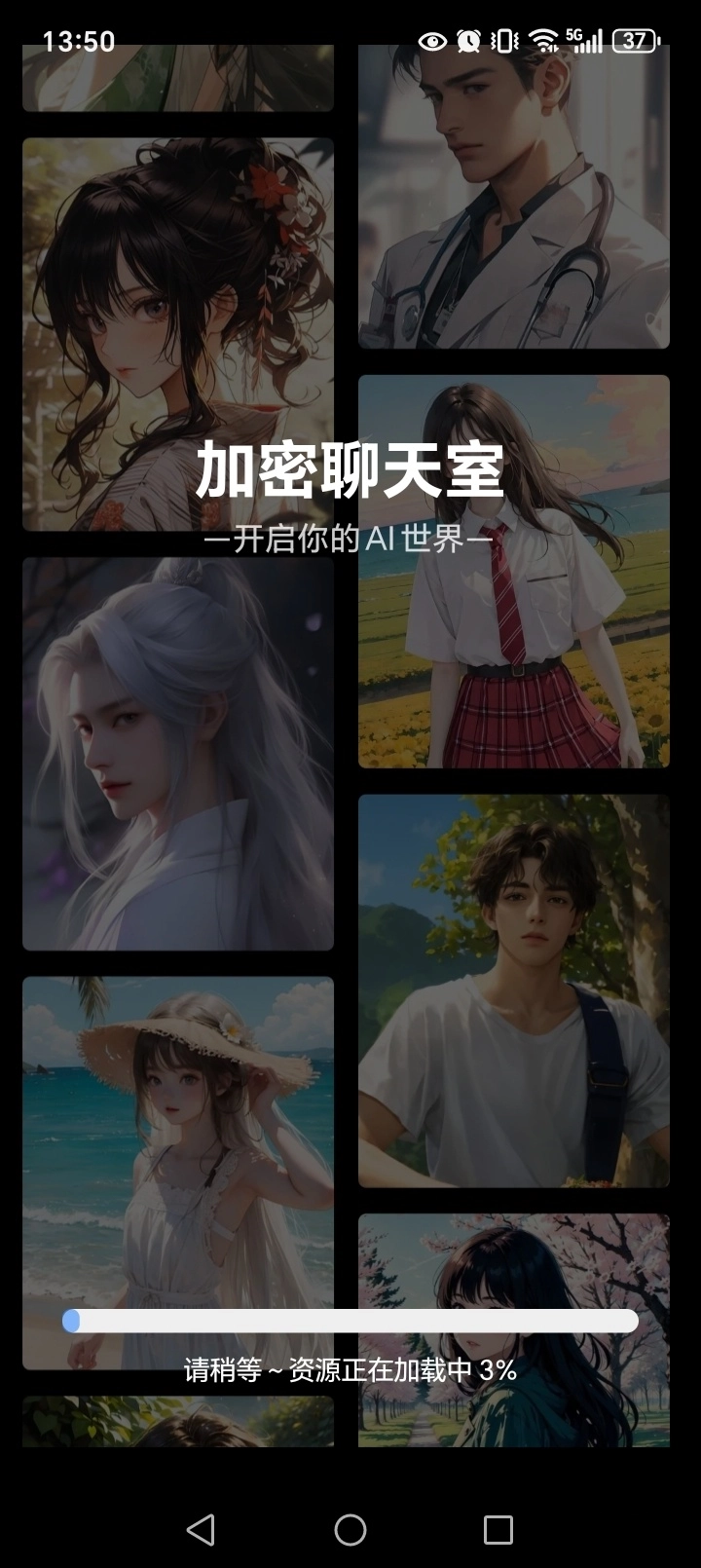Tap the battery indicator showing 37

(x=633, y=42)
